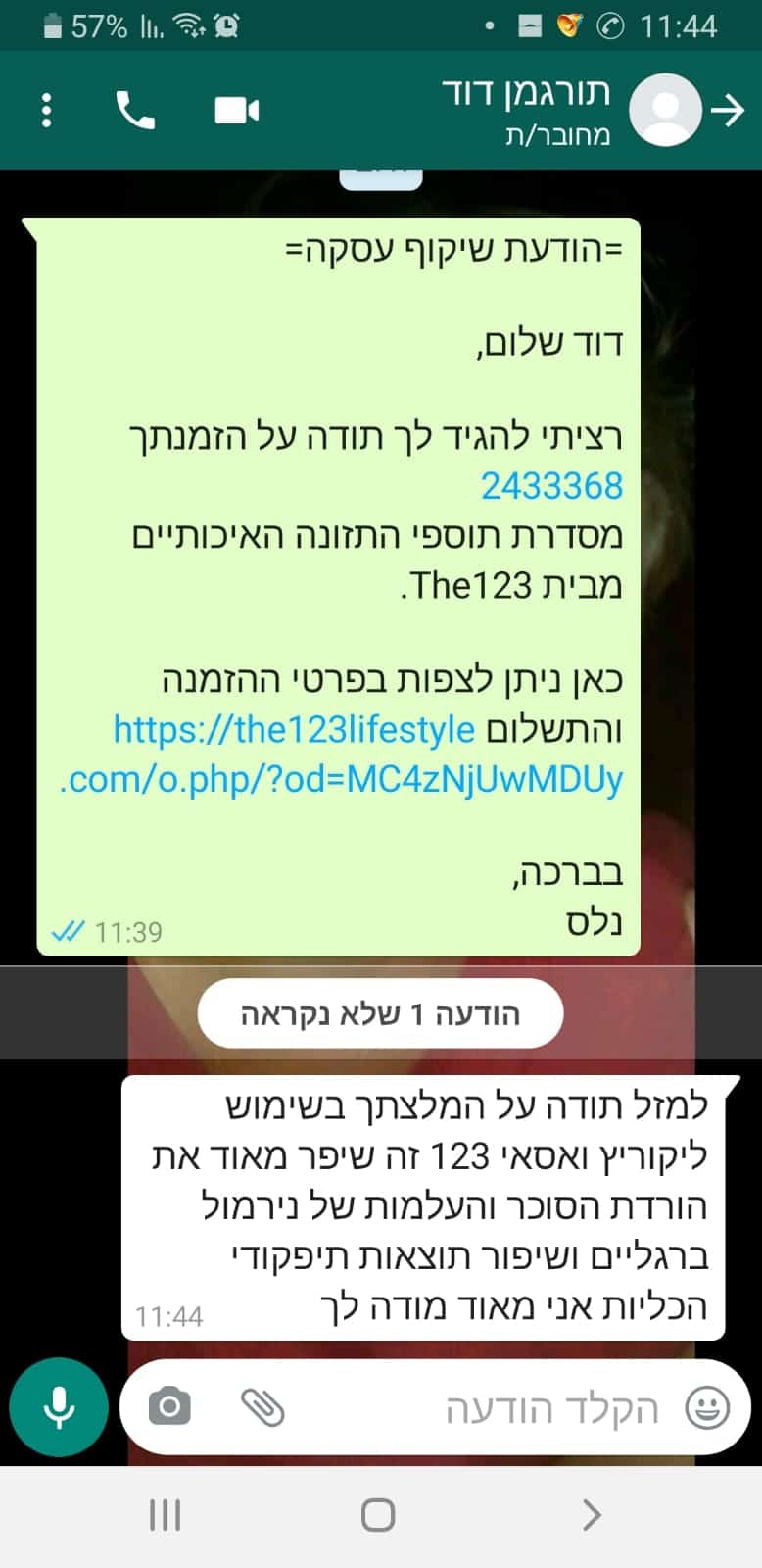Open the emoji picker

point(707,1408)
